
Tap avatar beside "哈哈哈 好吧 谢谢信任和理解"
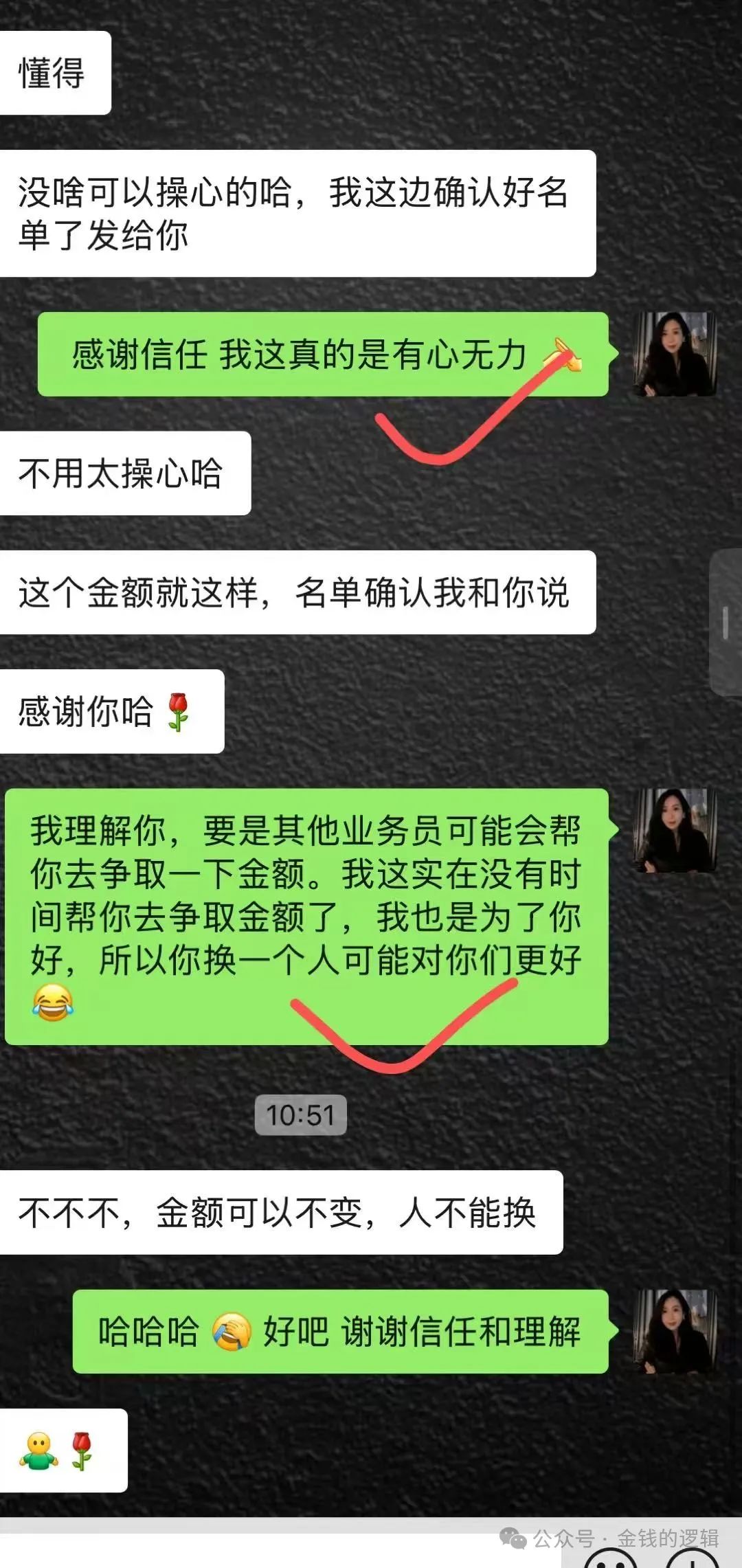click(x=675, y=1332)
